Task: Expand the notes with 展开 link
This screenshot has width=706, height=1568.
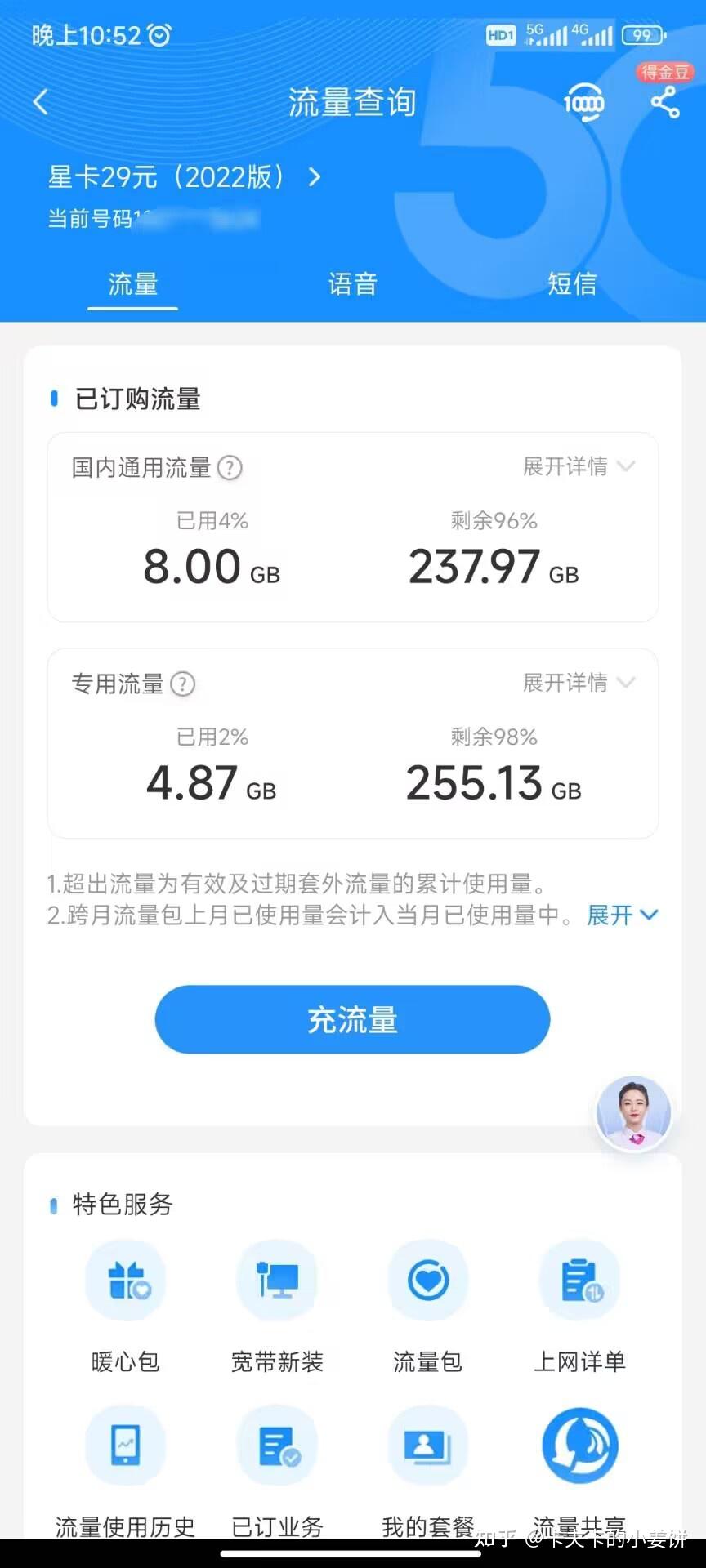Action: pyautogui.click(x=621, y=915)
